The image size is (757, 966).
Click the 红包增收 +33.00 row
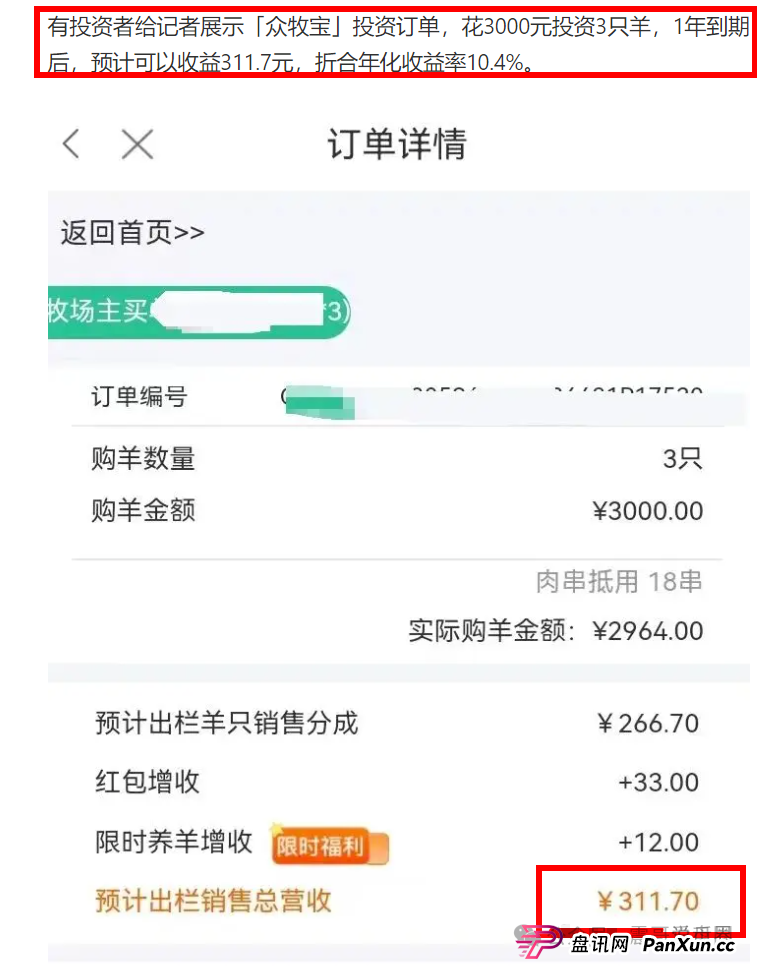tap(400, 783)
